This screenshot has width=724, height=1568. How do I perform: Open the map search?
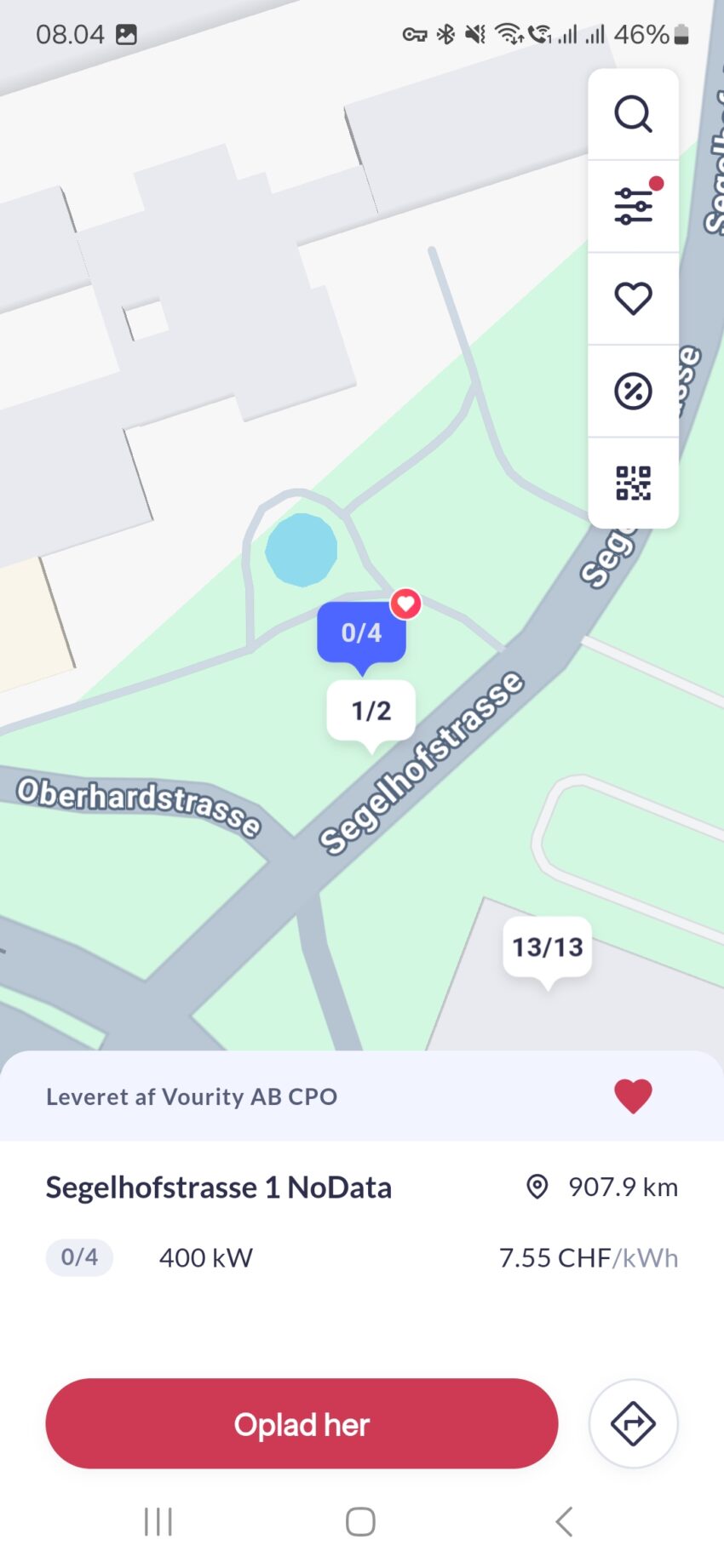click(x=633, y=114)
